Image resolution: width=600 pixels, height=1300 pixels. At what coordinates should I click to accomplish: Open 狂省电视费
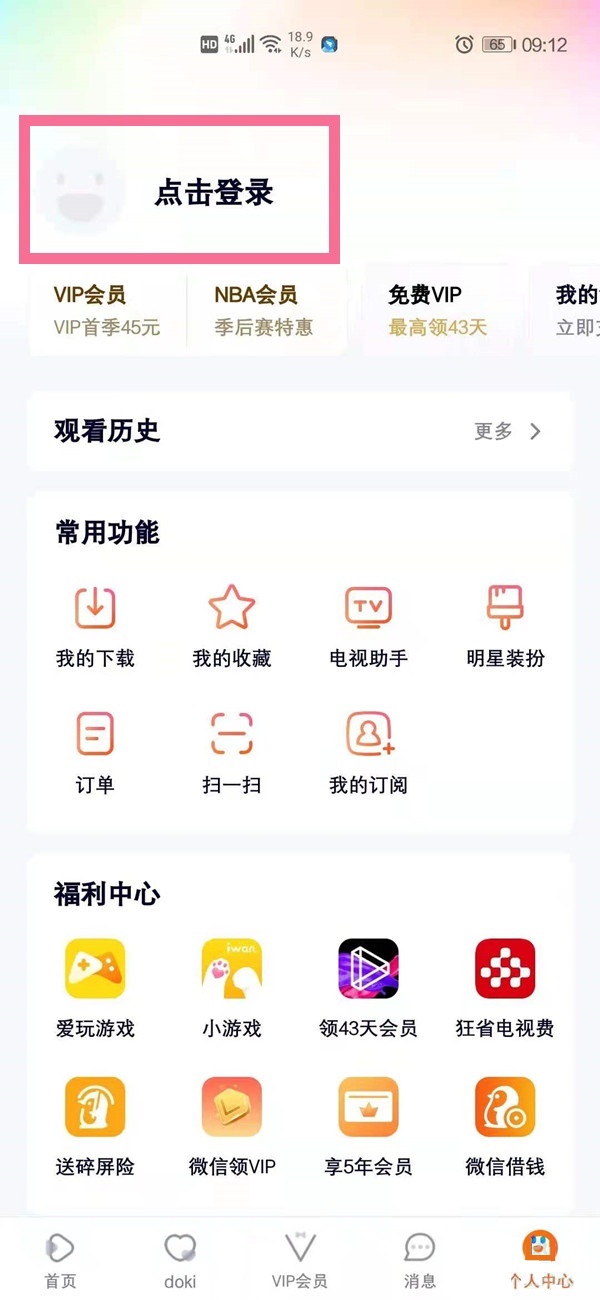[505, 986]
